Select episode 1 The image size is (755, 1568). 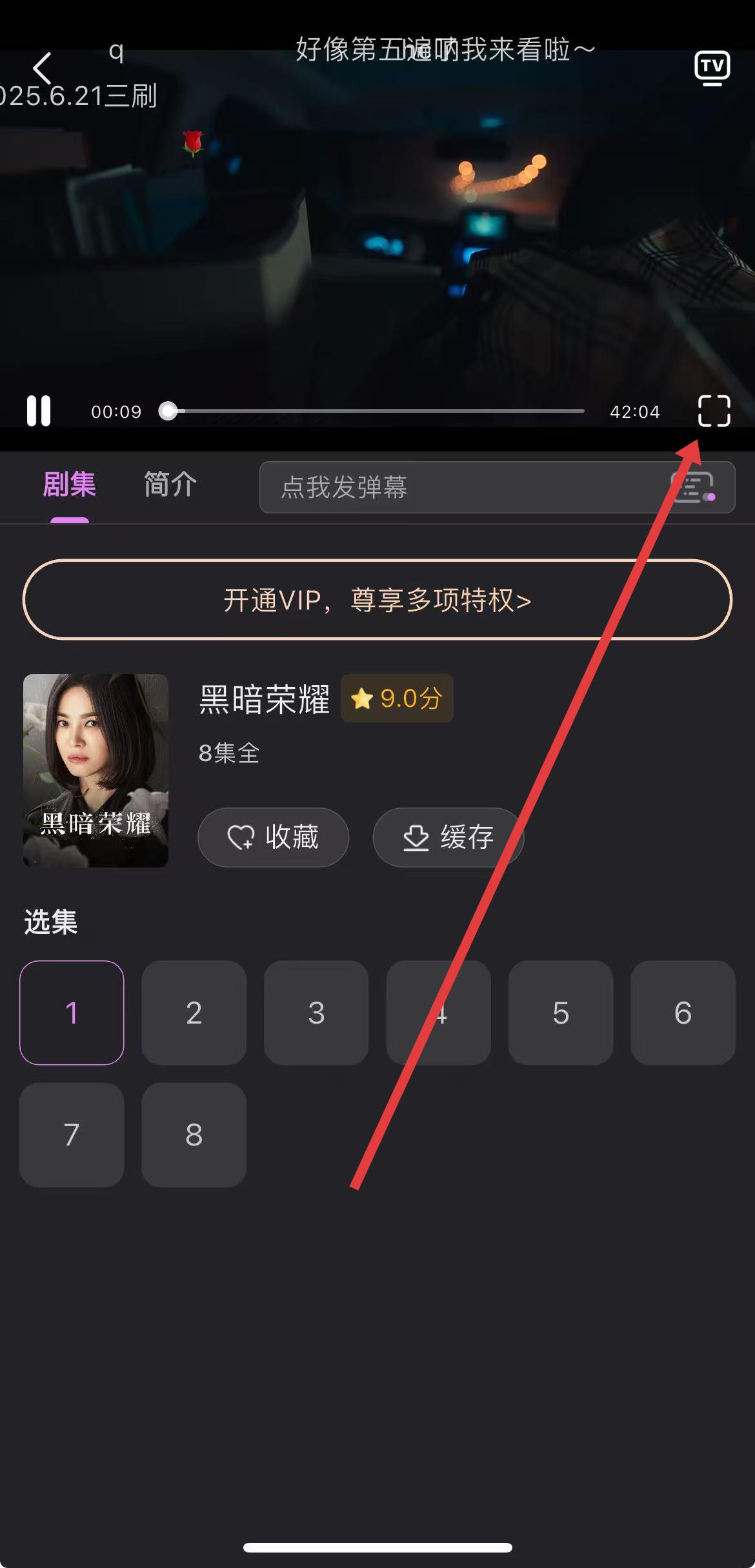[72, 1013]
